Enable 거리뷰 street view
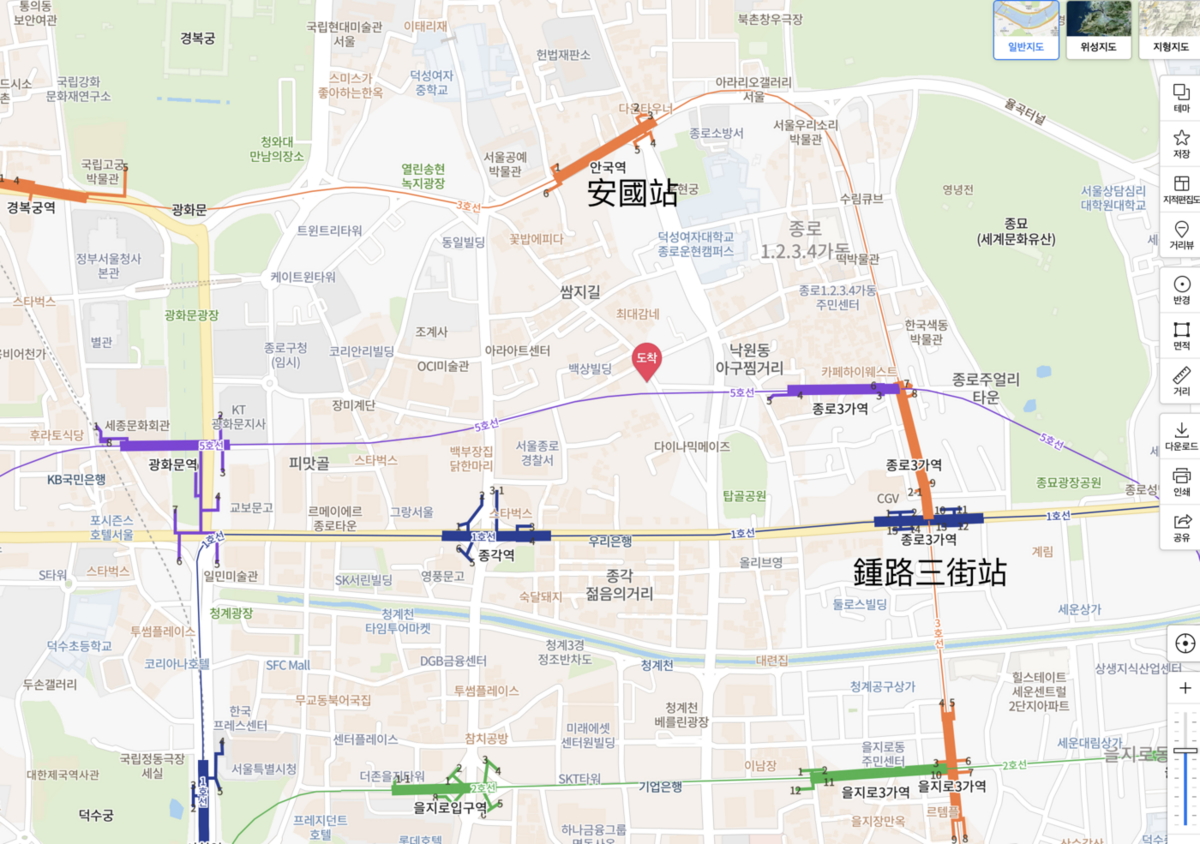1200x844 pixels. (1181, 235)
